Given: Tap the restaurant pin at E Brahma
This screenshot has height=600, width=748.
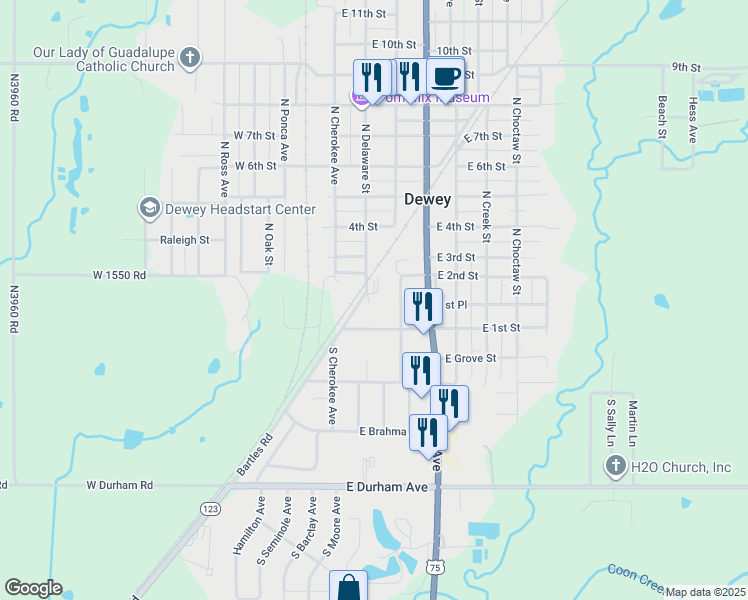Looking at the screenshot, I should 428,432.
